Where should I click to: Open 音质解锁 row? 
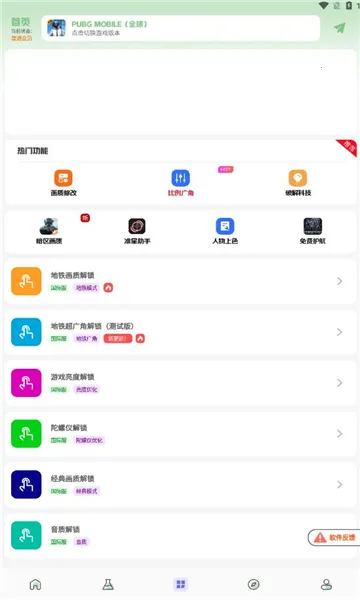click(181, 535)
